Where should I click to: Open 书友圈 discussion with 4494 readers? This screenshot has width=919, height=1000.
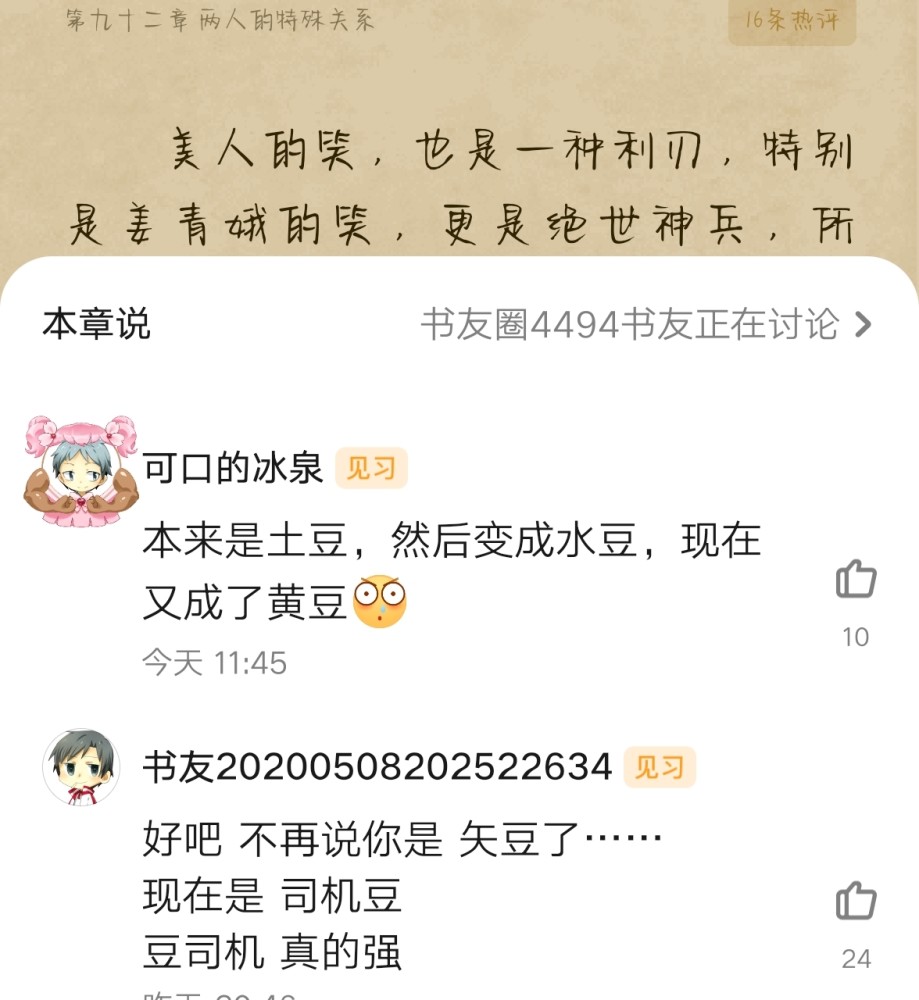coord(646,324)
